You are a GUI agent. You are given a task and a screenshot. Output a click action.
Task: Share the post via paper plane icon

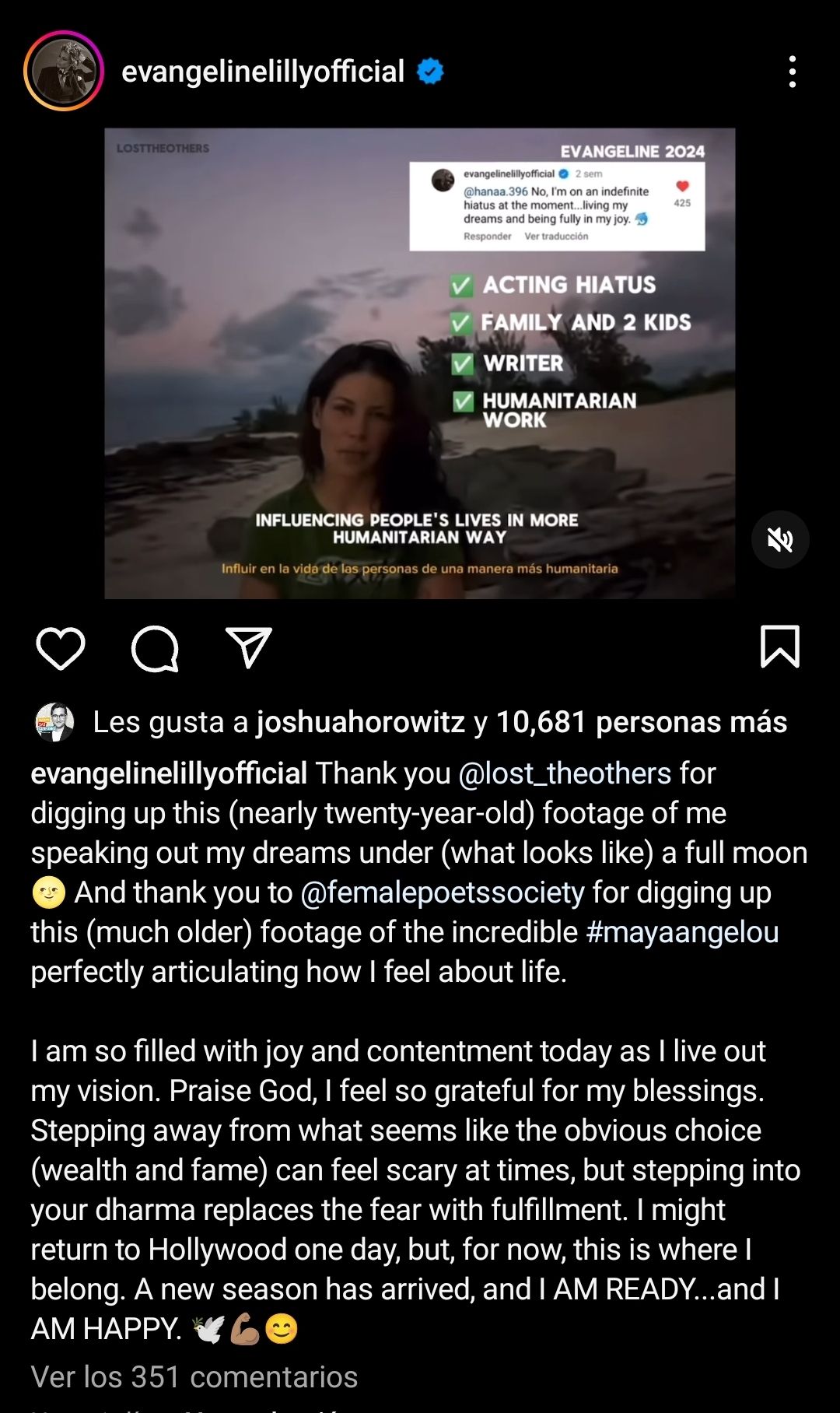(249, 648)
